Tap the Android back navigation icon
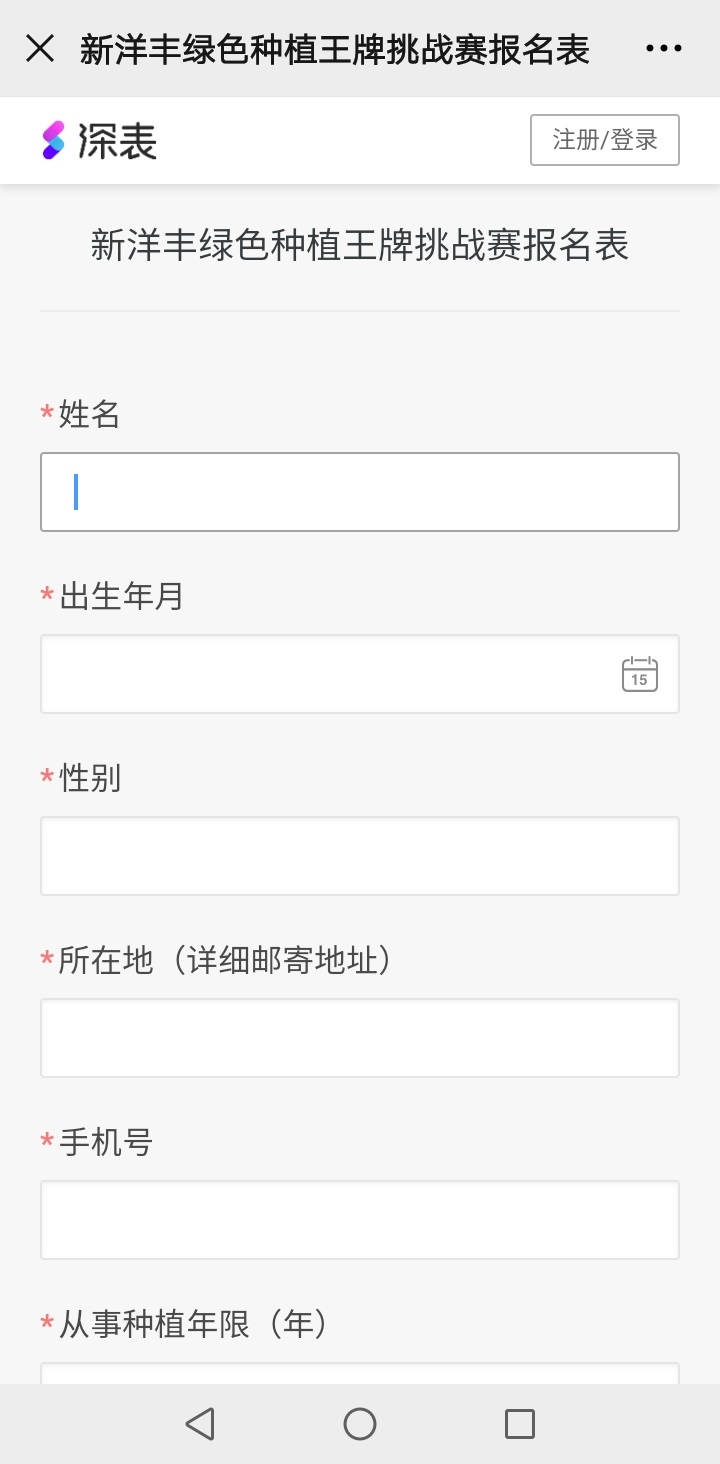This screenshot has height=1464, width=720. [x=201, y=1423]
